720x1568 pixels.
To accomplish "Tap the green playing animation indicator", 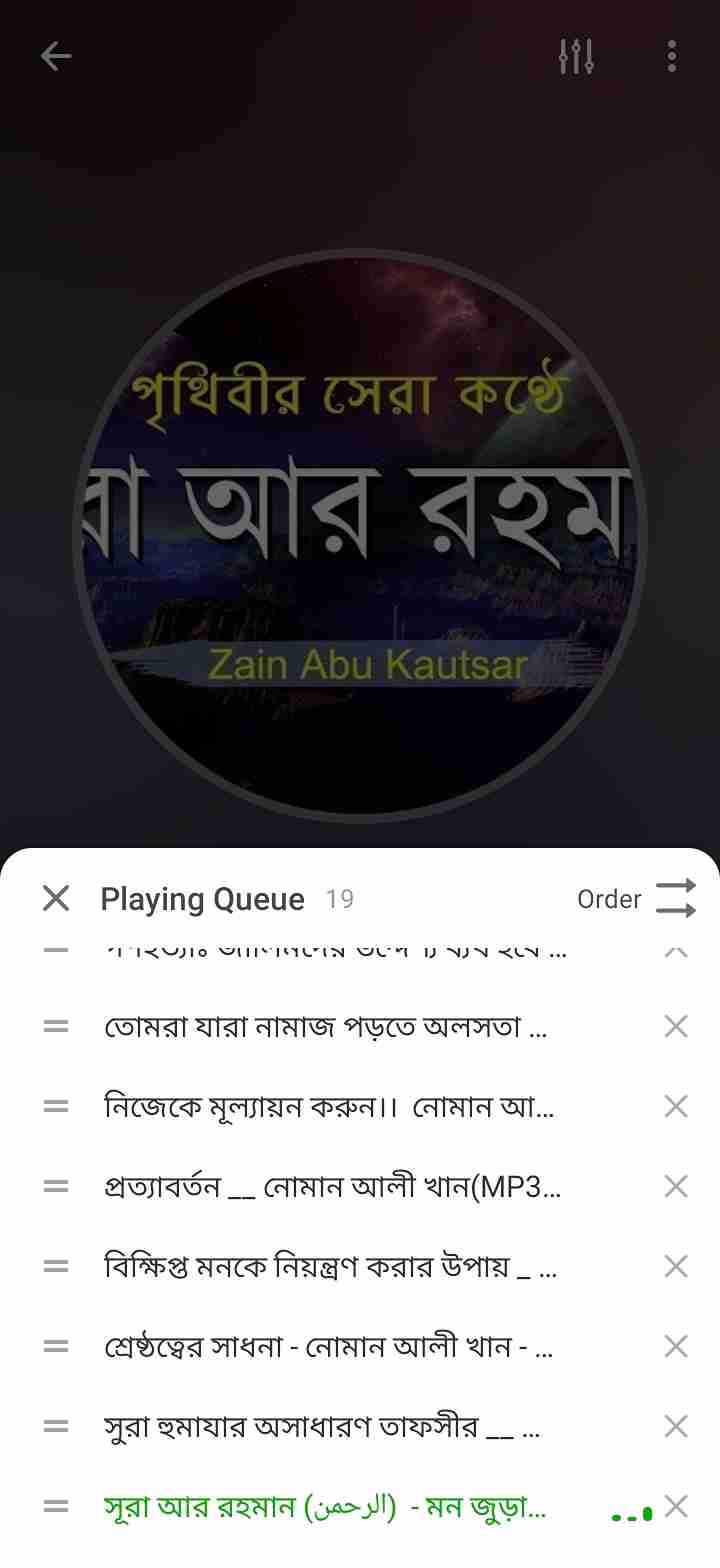I will coord(632,1510).
